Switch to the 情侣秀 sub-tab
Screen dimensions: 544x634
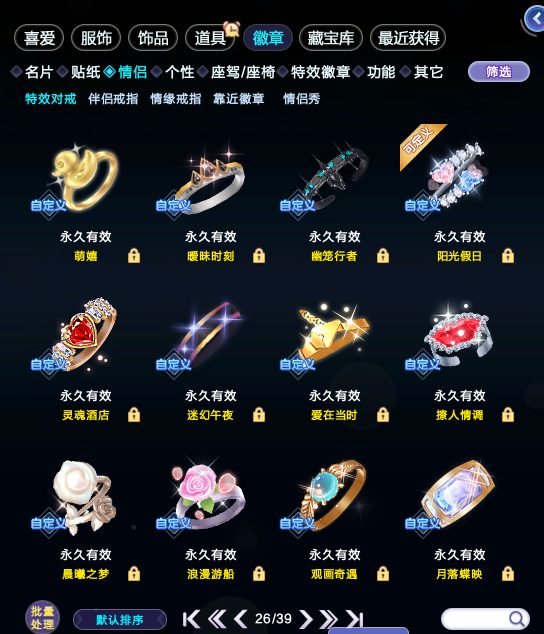point(301,99)
